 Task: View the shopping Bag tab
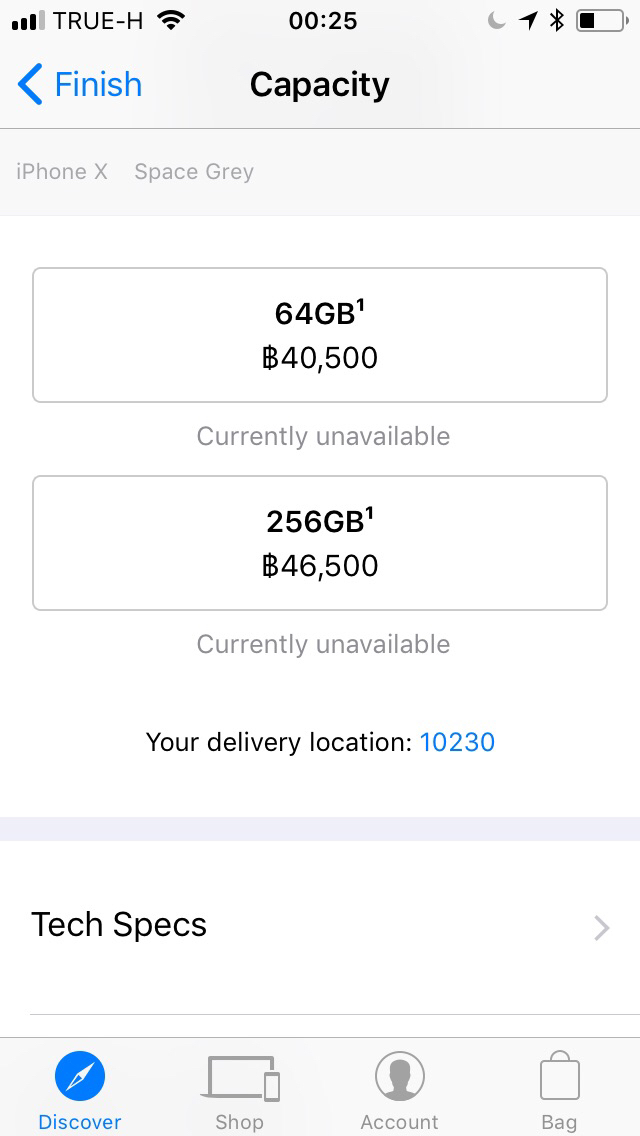559,1091
